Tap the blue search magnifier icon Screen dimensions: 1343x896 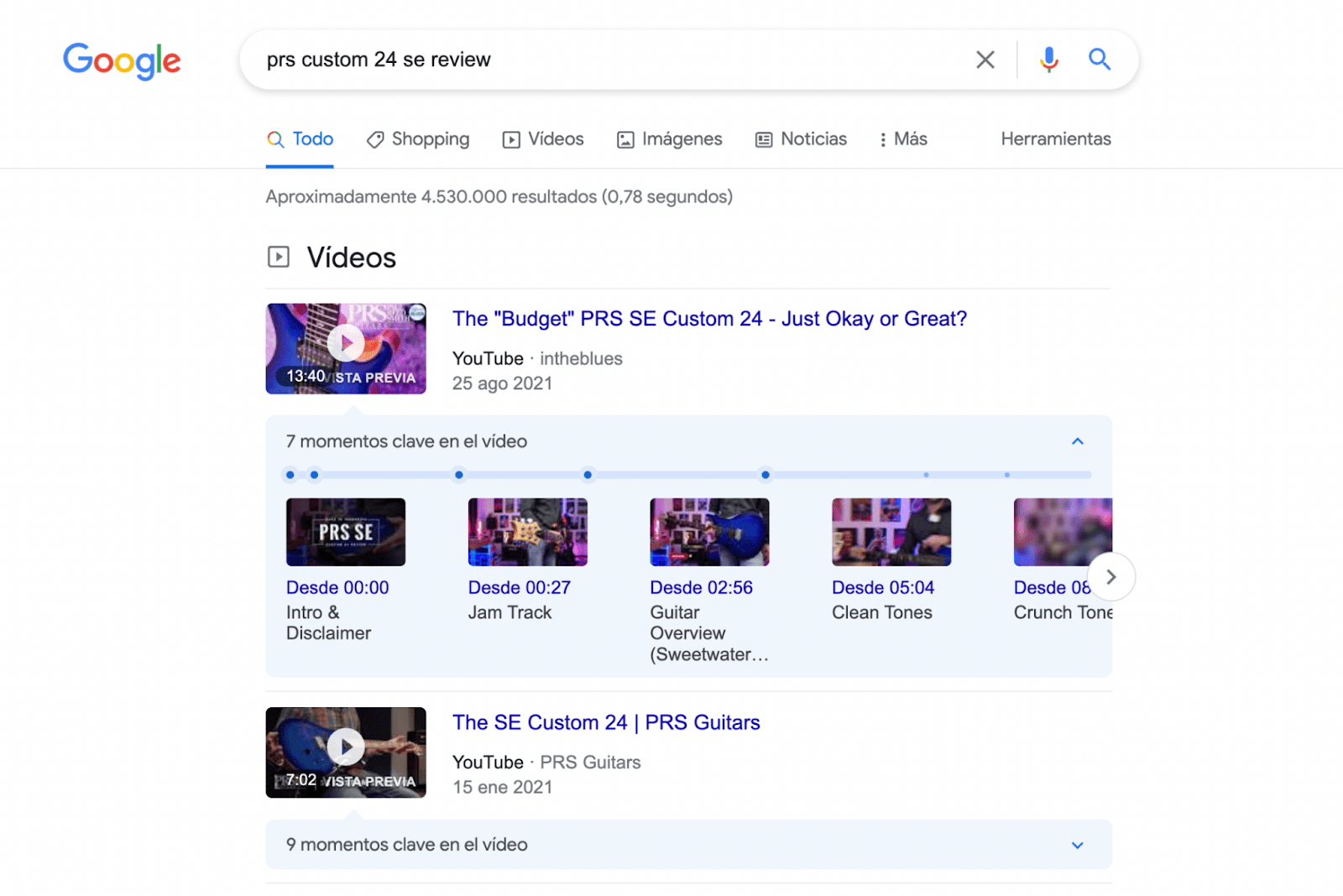[x=1100, y=60]
